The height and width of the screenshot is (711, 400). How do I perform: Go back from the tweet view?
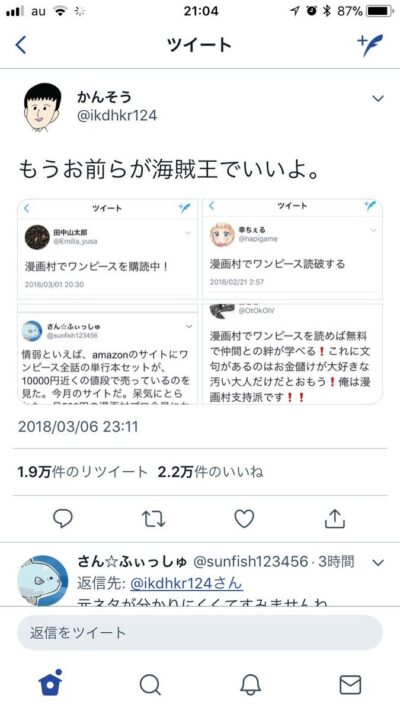pyautogui.click(x=21, y=45)
